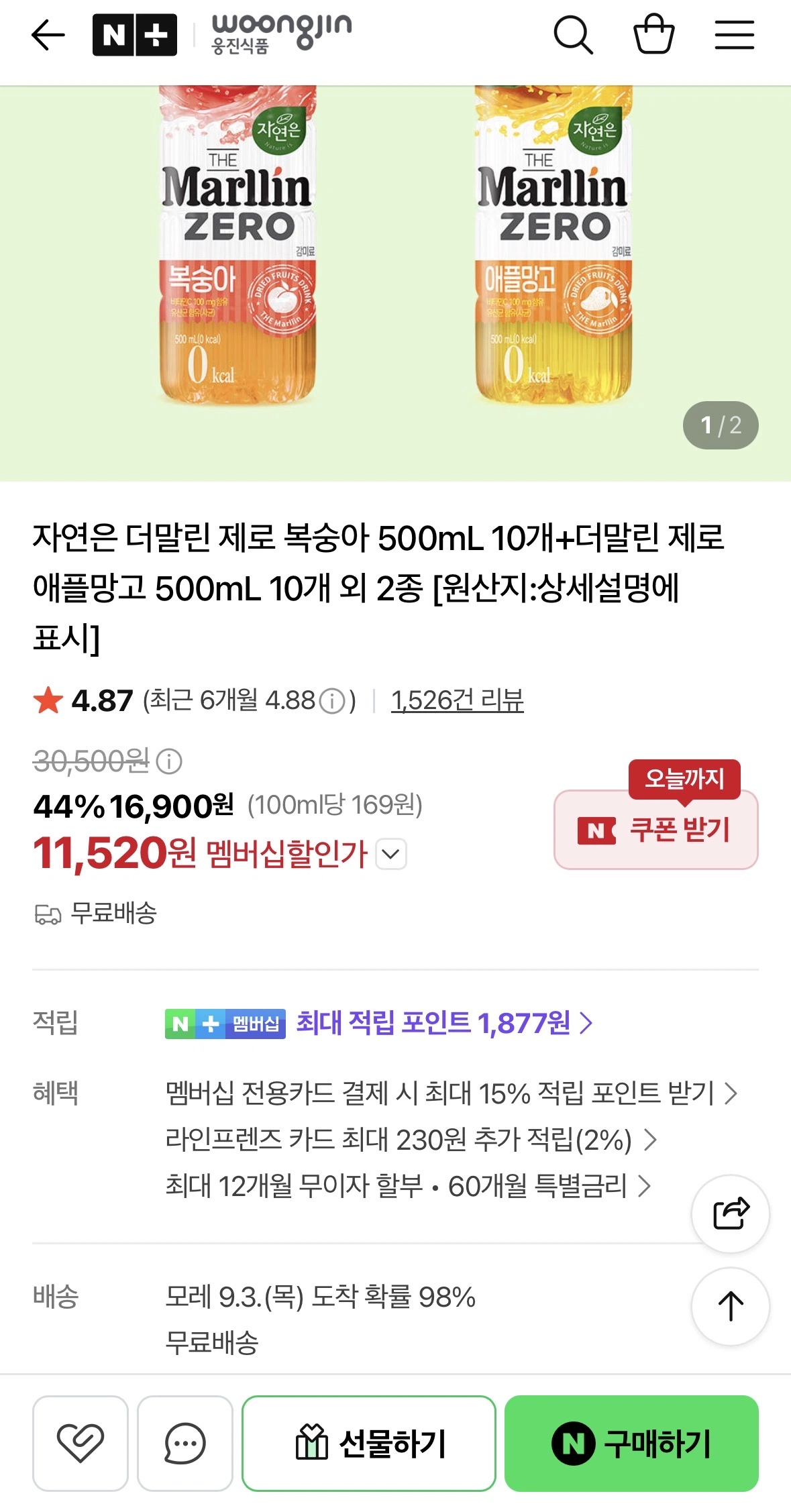Screen dimensions: 791x1512
Task: Tap the info icon next to 30,500원
Action: pyautogui.click(x=169, y=761)
